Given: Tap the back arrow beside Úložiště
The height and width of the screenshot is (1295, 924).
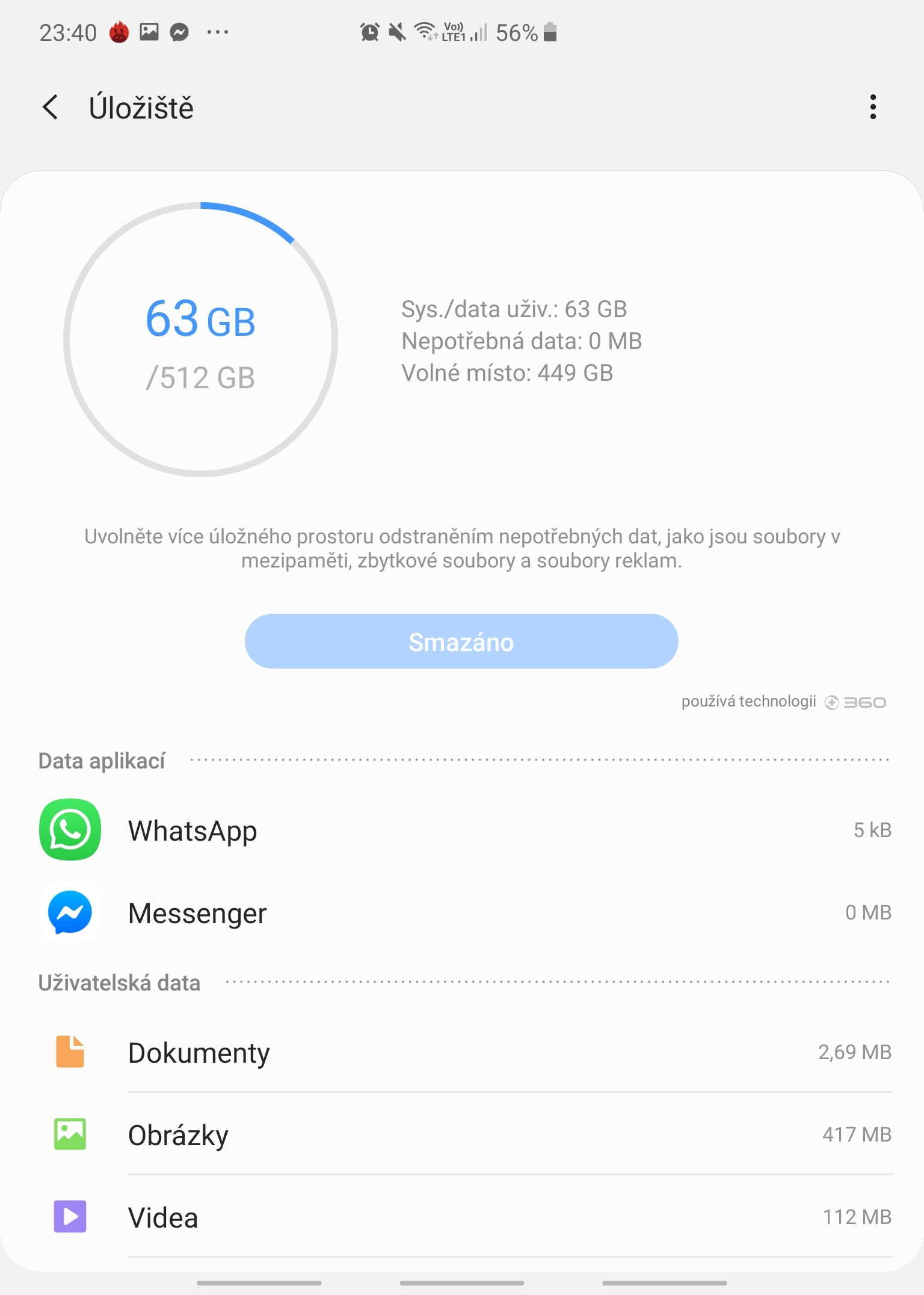Looking at the screenshot, I should coord(51,107).
